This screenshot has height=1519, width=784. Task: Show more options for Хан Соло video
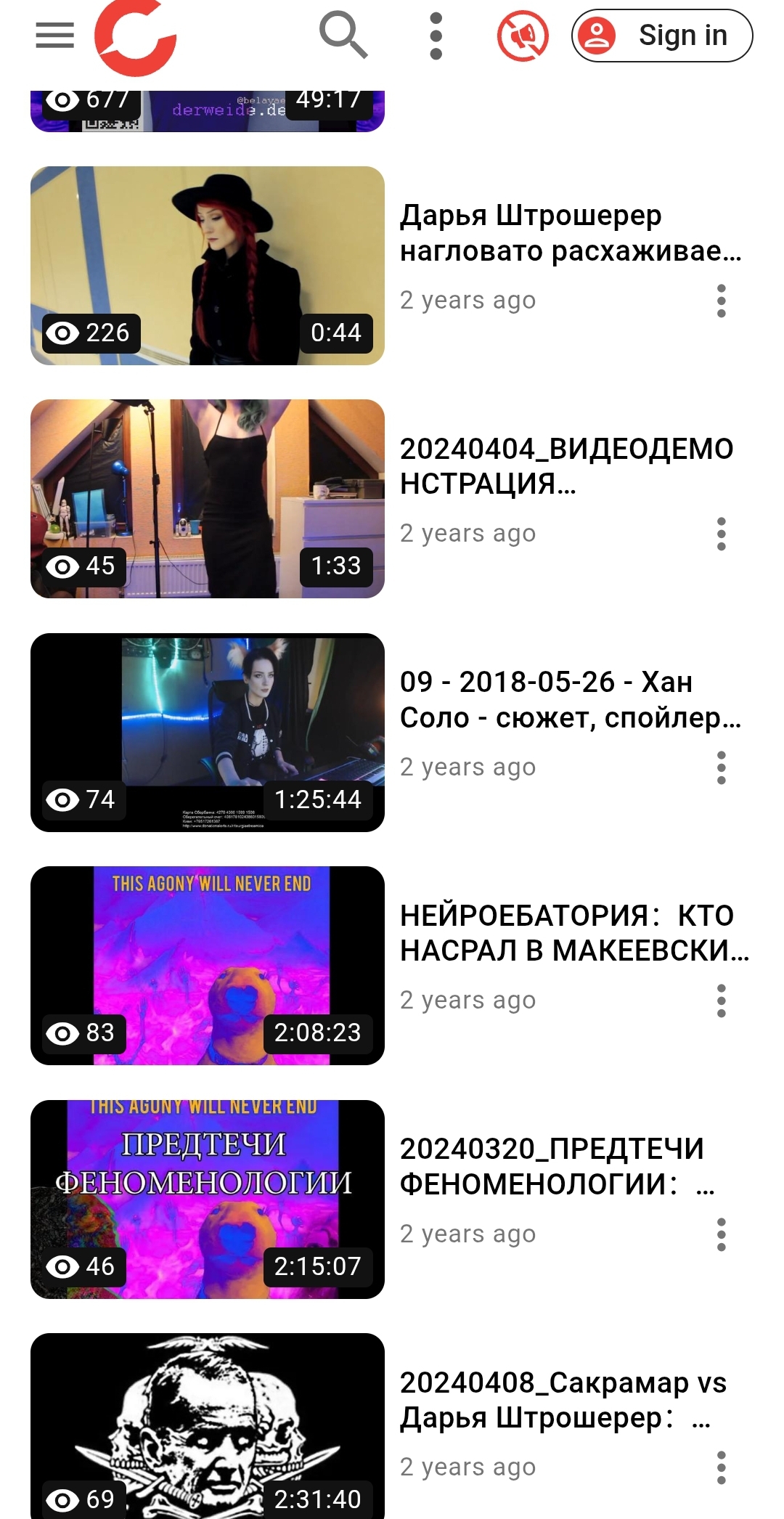point(721,768)
